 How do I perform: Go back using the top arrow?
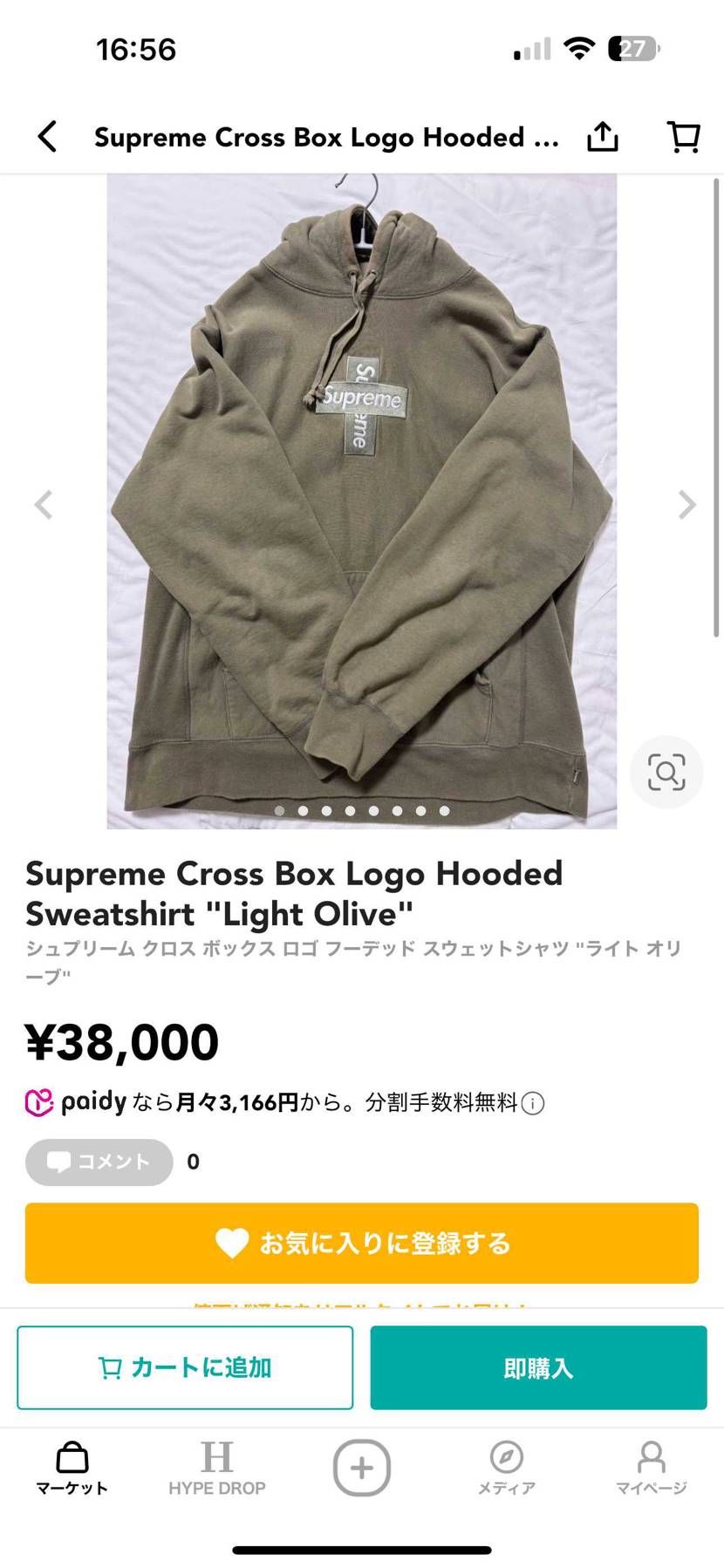pyautogui.click(x=48, y=137)
